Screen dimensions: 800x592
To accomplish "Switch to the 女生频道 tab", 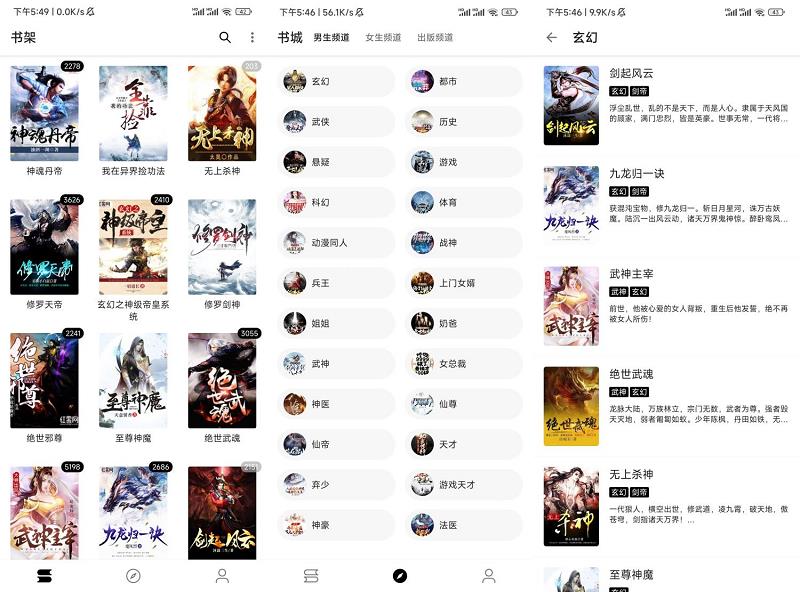I will pos(383,37).
